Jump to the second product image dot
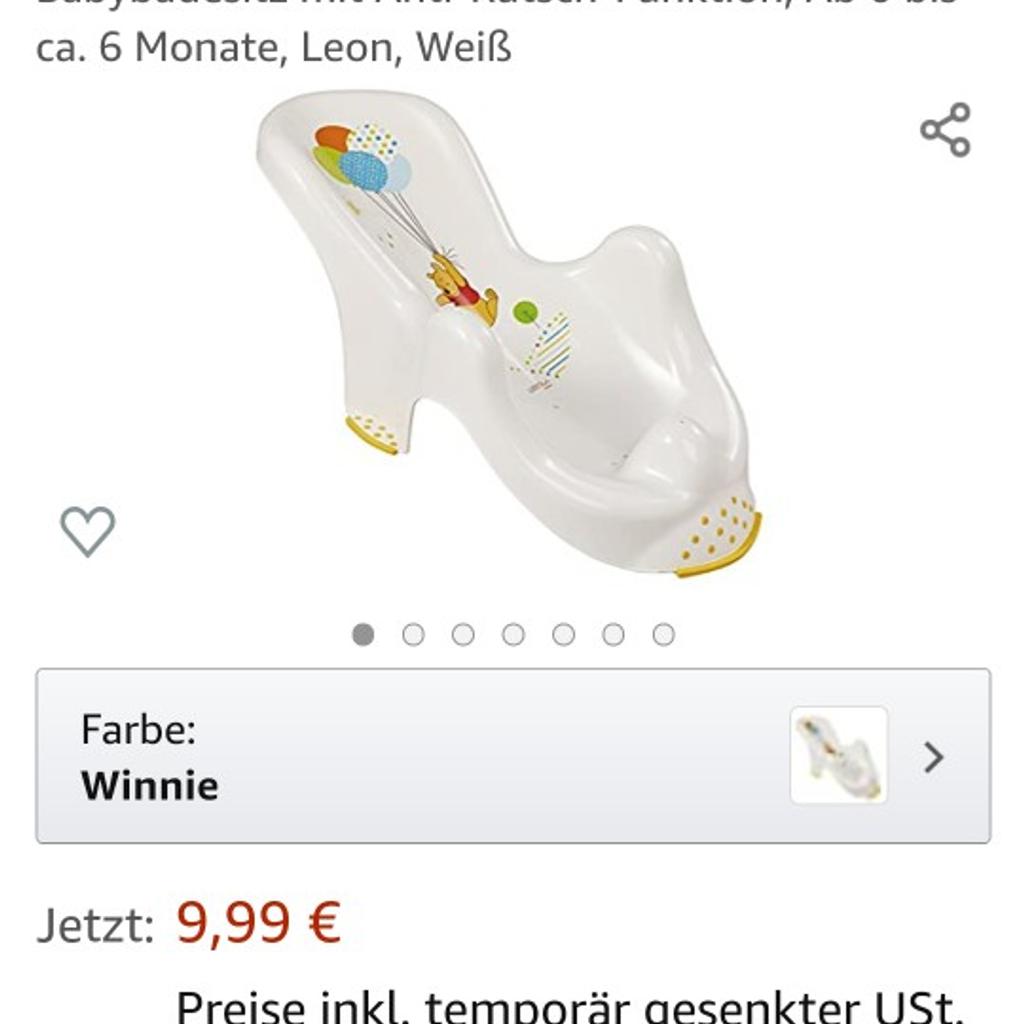Viewport: 1024px width, 1024px height. tap(413, 635)
